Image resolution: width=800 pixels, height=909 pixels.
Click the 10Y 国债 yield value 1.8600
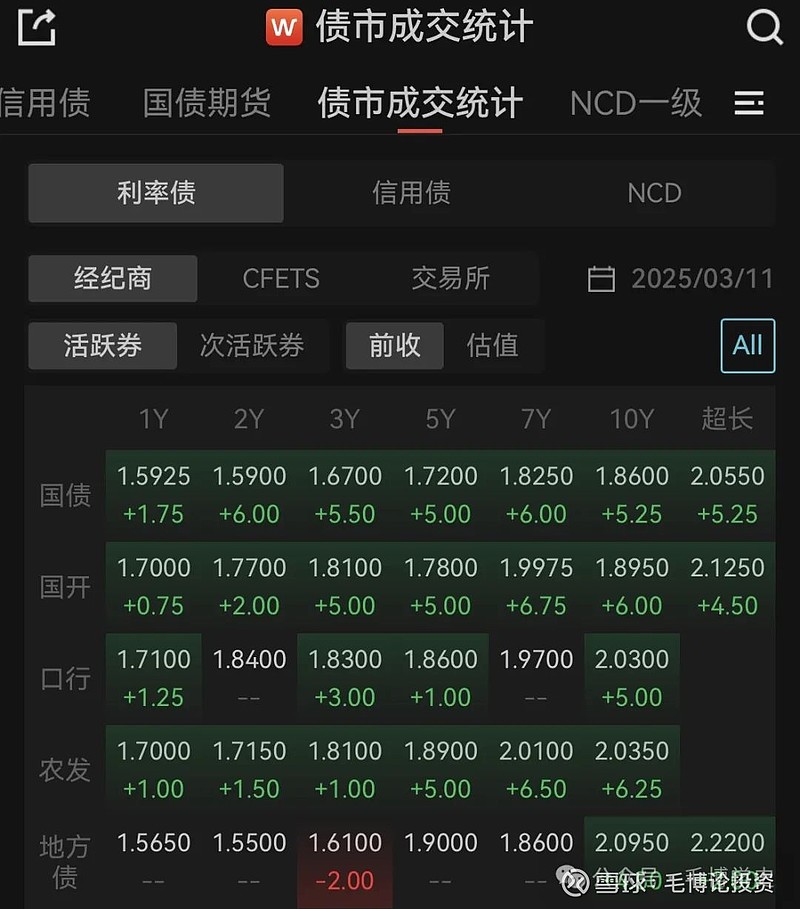(632, 477)
